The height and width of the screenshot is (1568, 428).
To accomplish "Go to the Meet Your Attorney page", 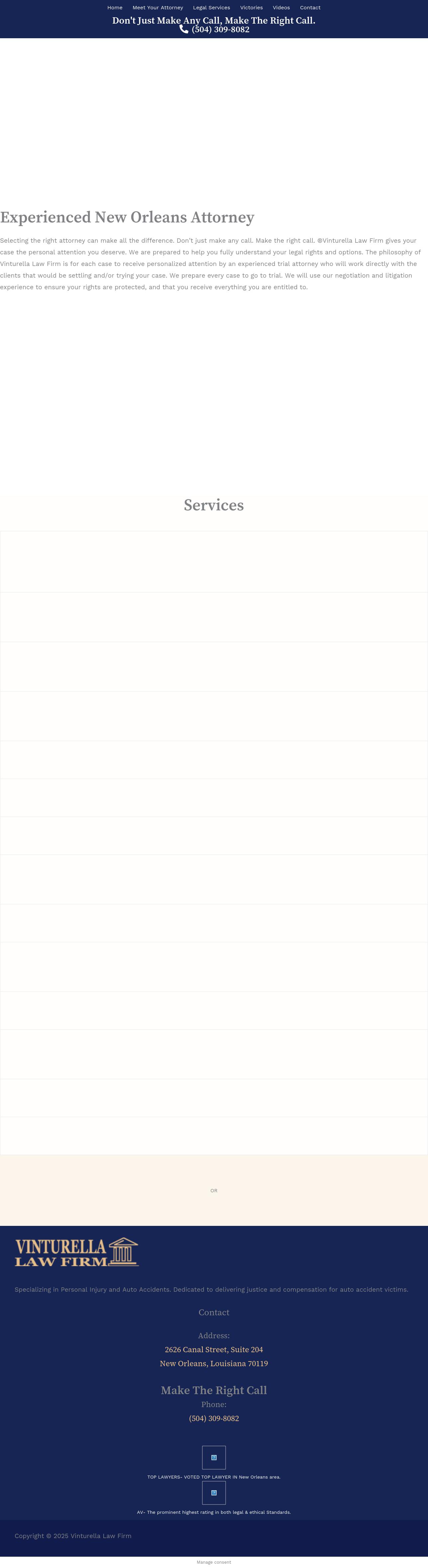I will tap(158, 8).
